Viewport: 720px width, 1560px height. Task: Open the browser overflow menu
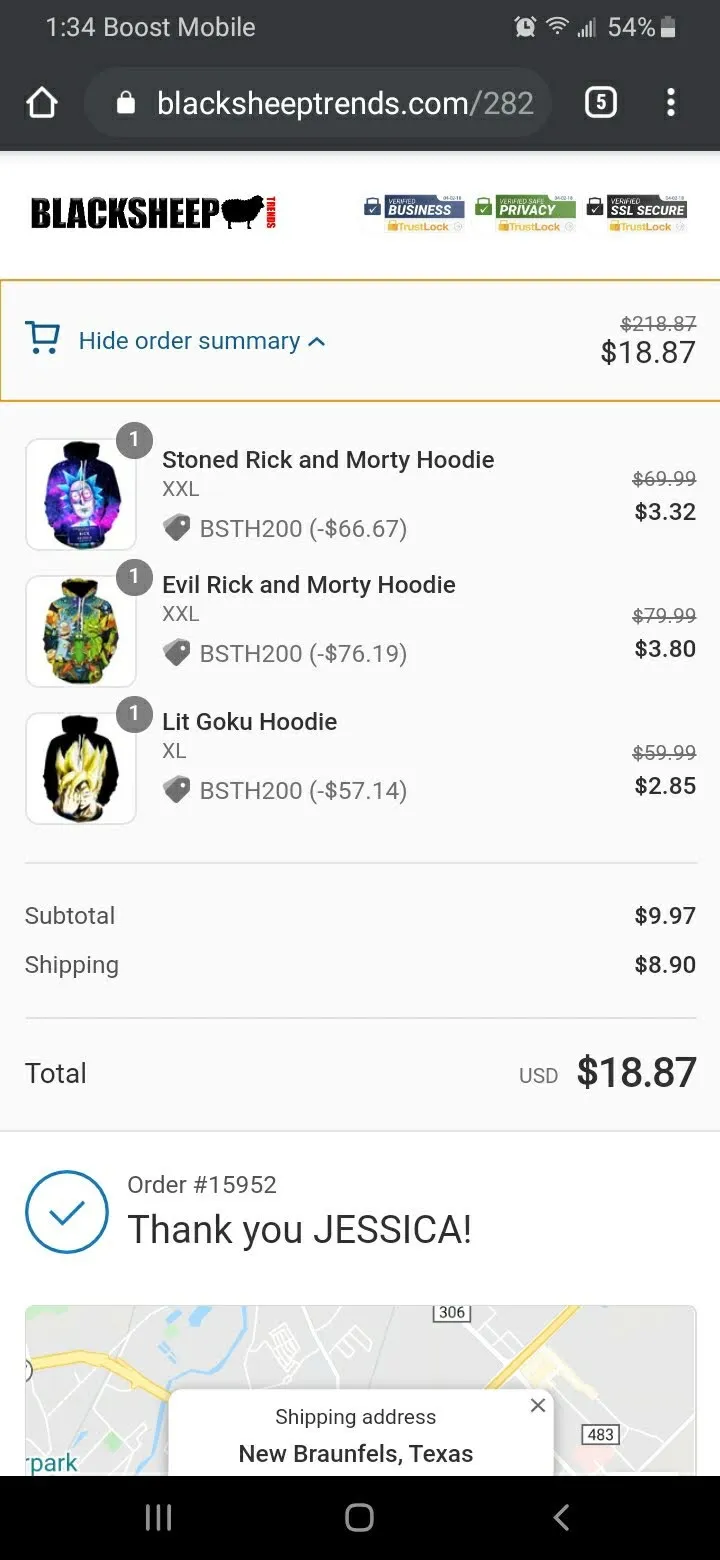pos(671,102)
